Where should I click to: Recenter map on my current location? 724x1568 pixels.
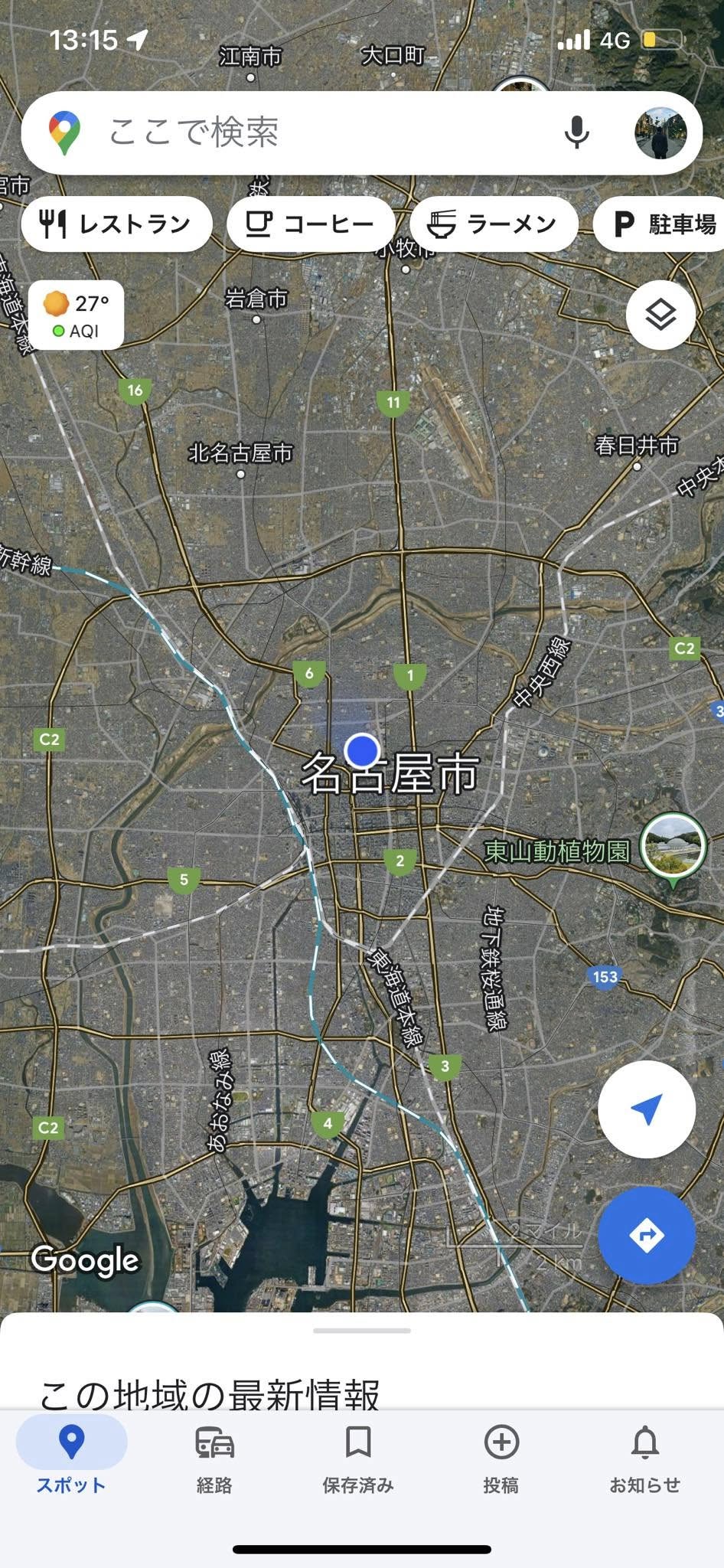coord(646,1109)
